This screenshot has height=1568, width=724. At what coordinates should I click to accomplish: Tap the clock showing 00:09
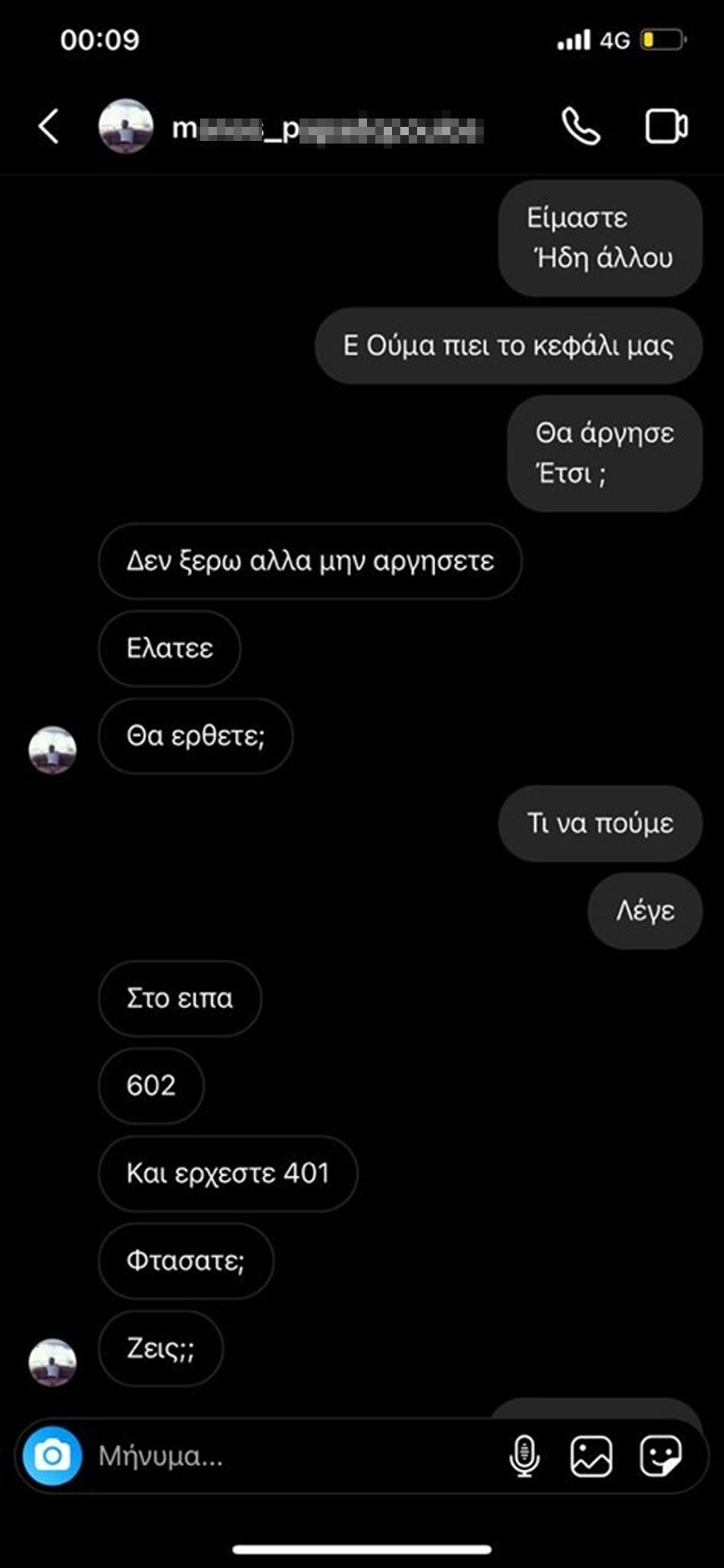[102, 39]
